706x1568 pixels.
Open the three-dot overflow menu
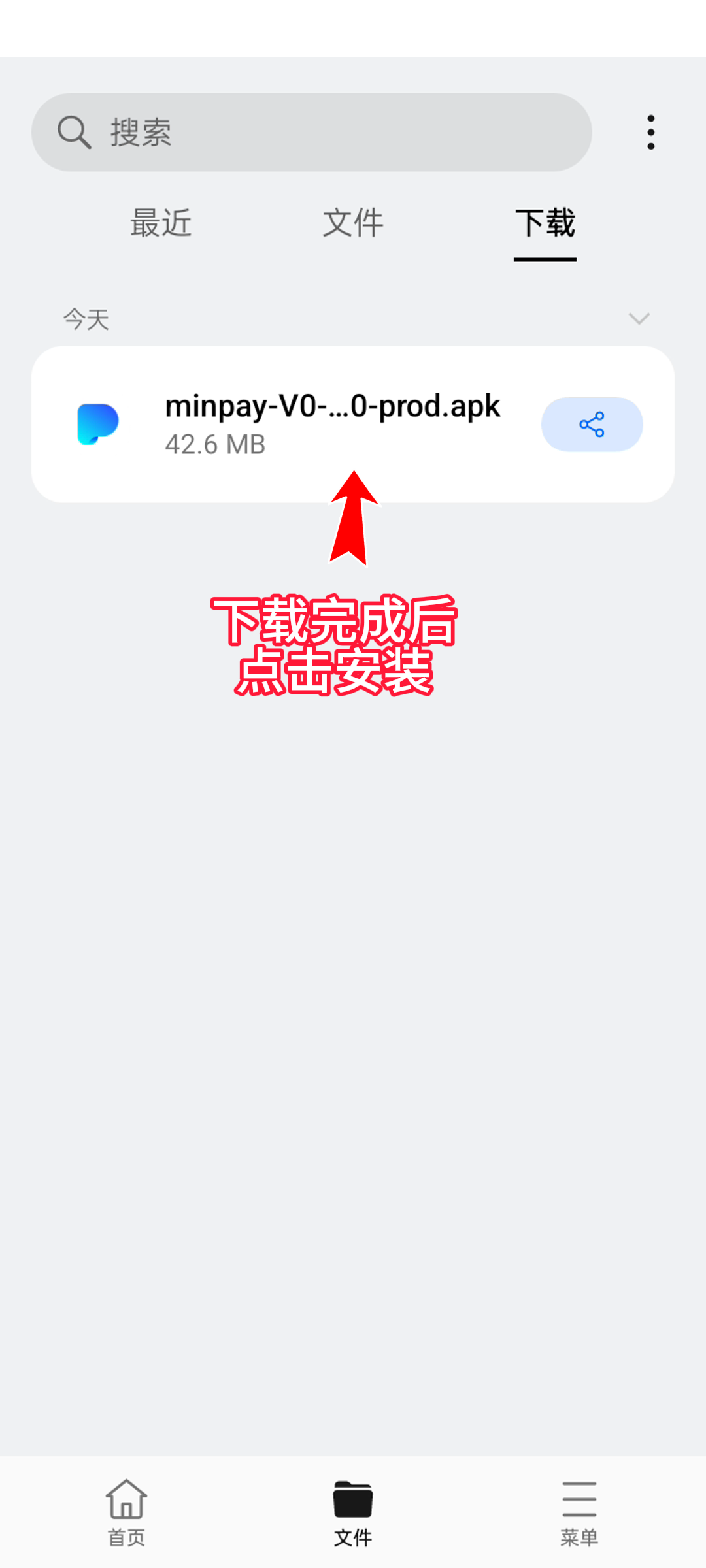[650, 133]
